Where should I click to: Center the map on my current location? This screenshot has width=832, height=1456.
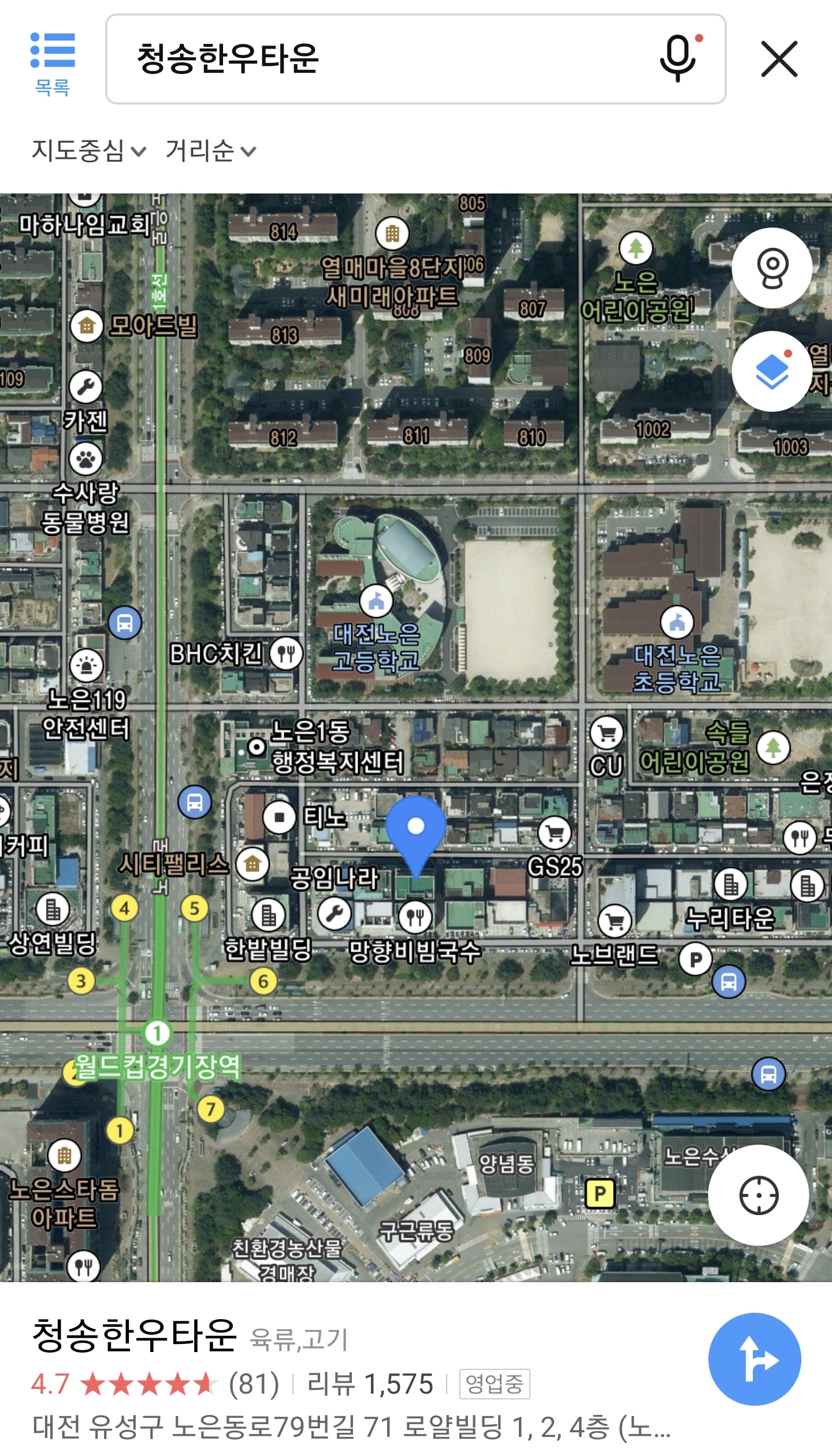click(758, 1196)
